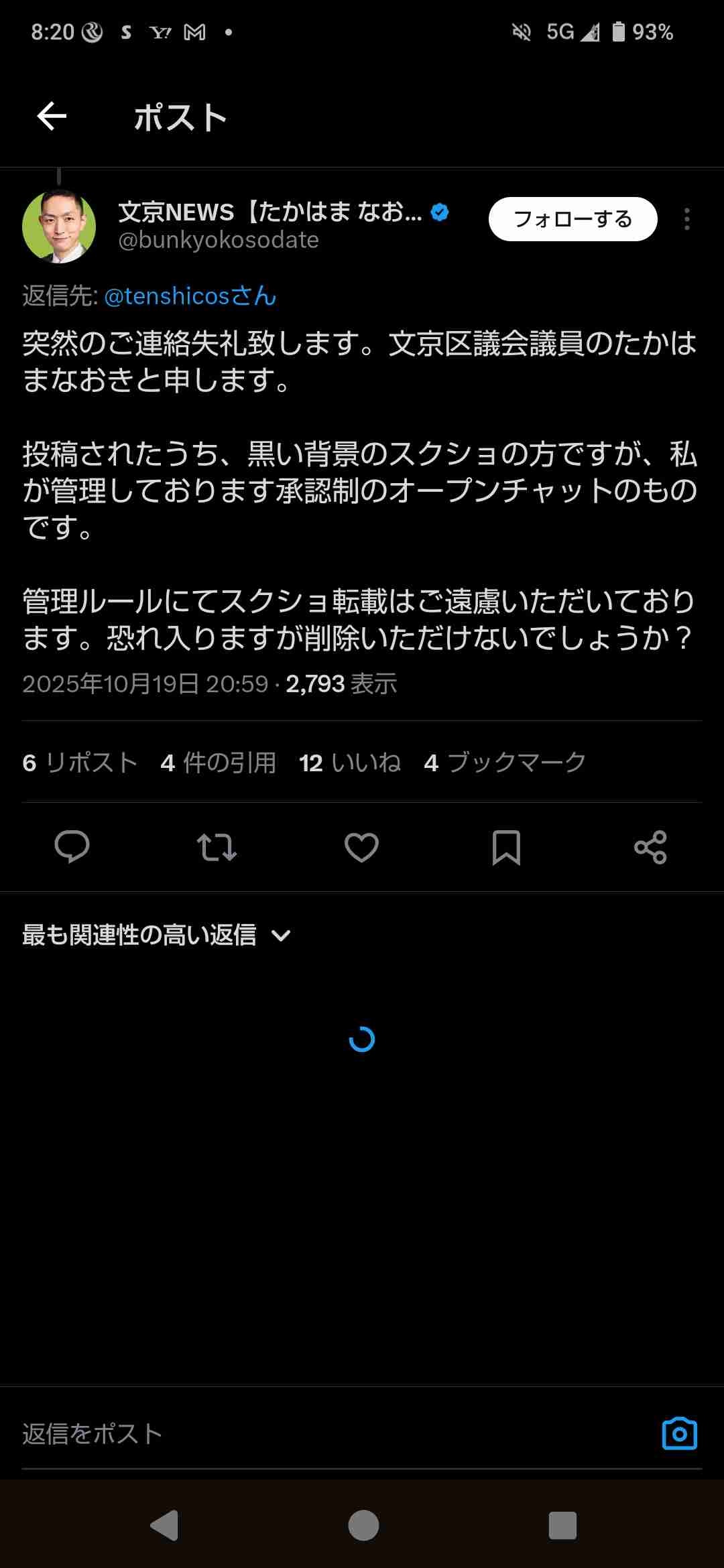Repost this post
This screenshot has width=724, height=1568.
click(217, 847)
